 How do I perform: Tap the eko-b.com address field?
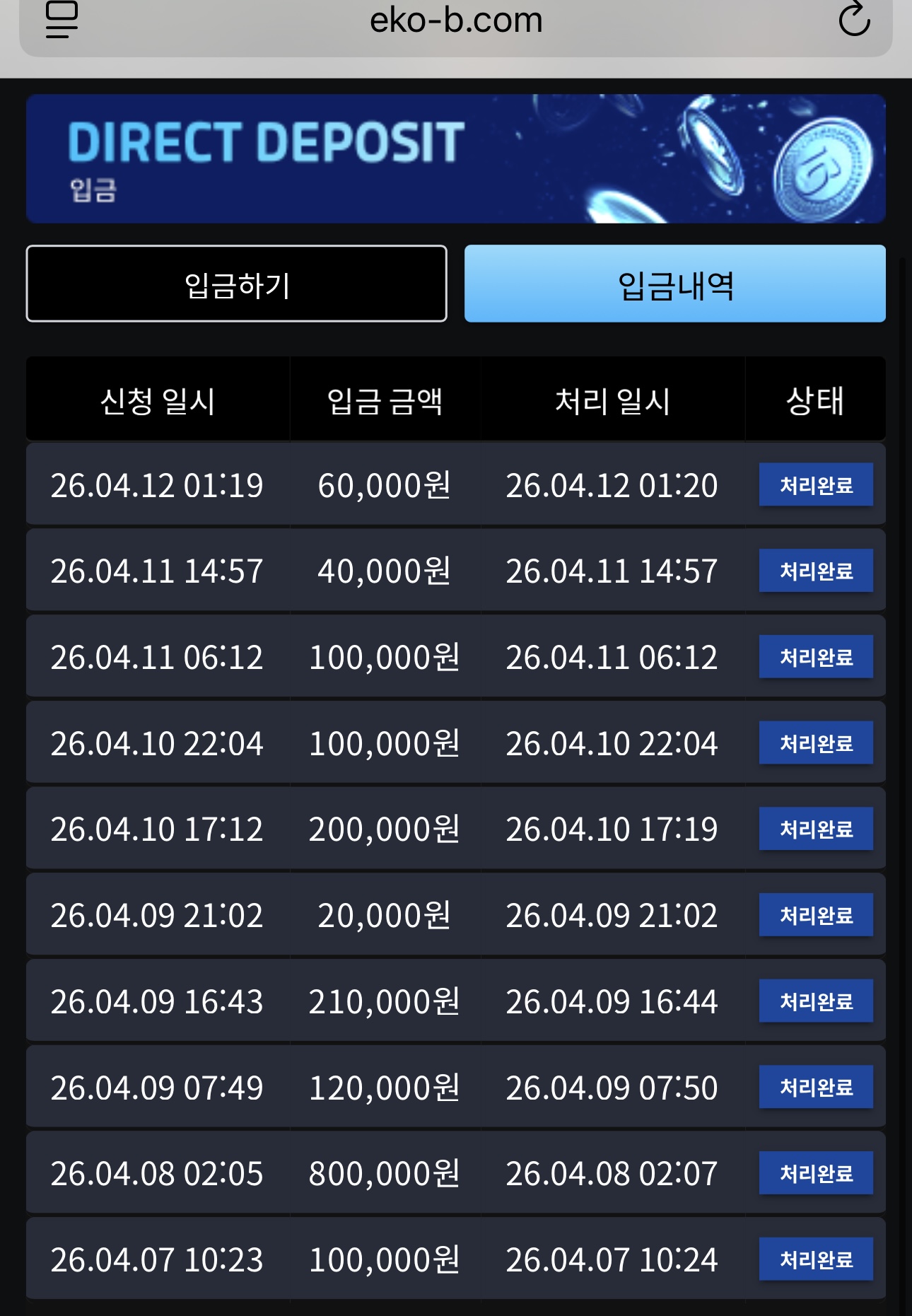pyautogui.click(x=456, y=21)
